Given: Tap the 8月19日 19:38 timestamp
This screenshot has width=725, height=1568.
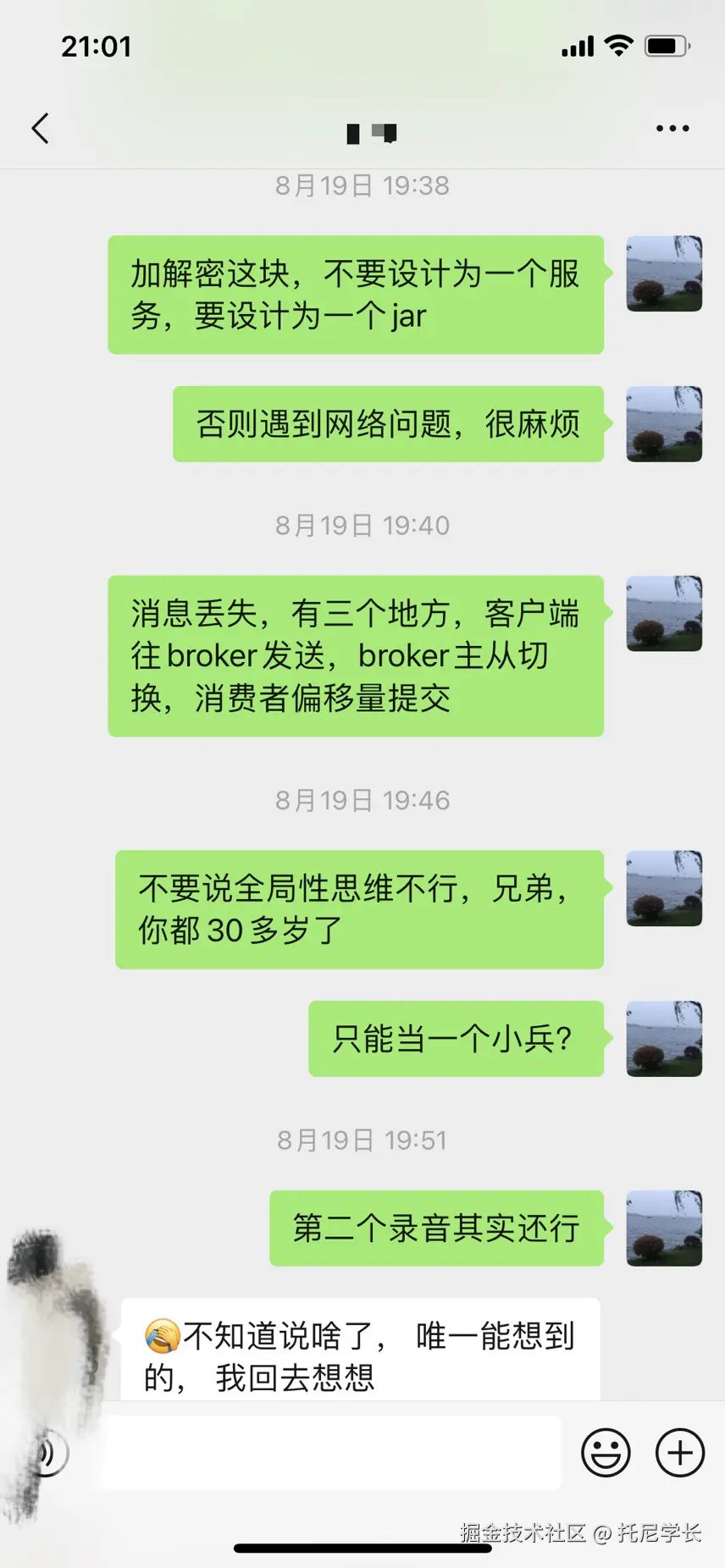Looking at the screenshot, I should click(362, 185).
